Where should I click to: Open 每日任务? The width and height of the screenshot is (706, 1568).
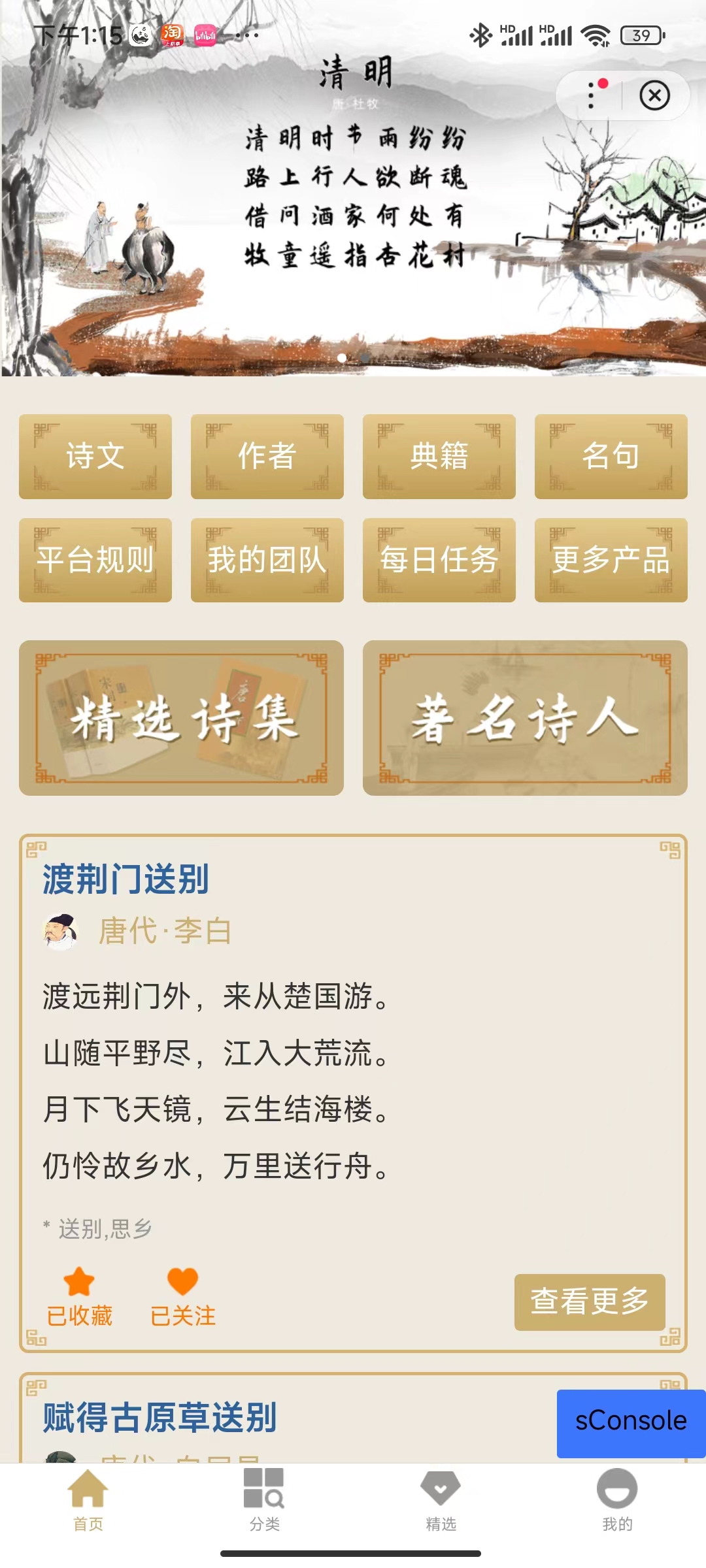click(x=439, y=560)
